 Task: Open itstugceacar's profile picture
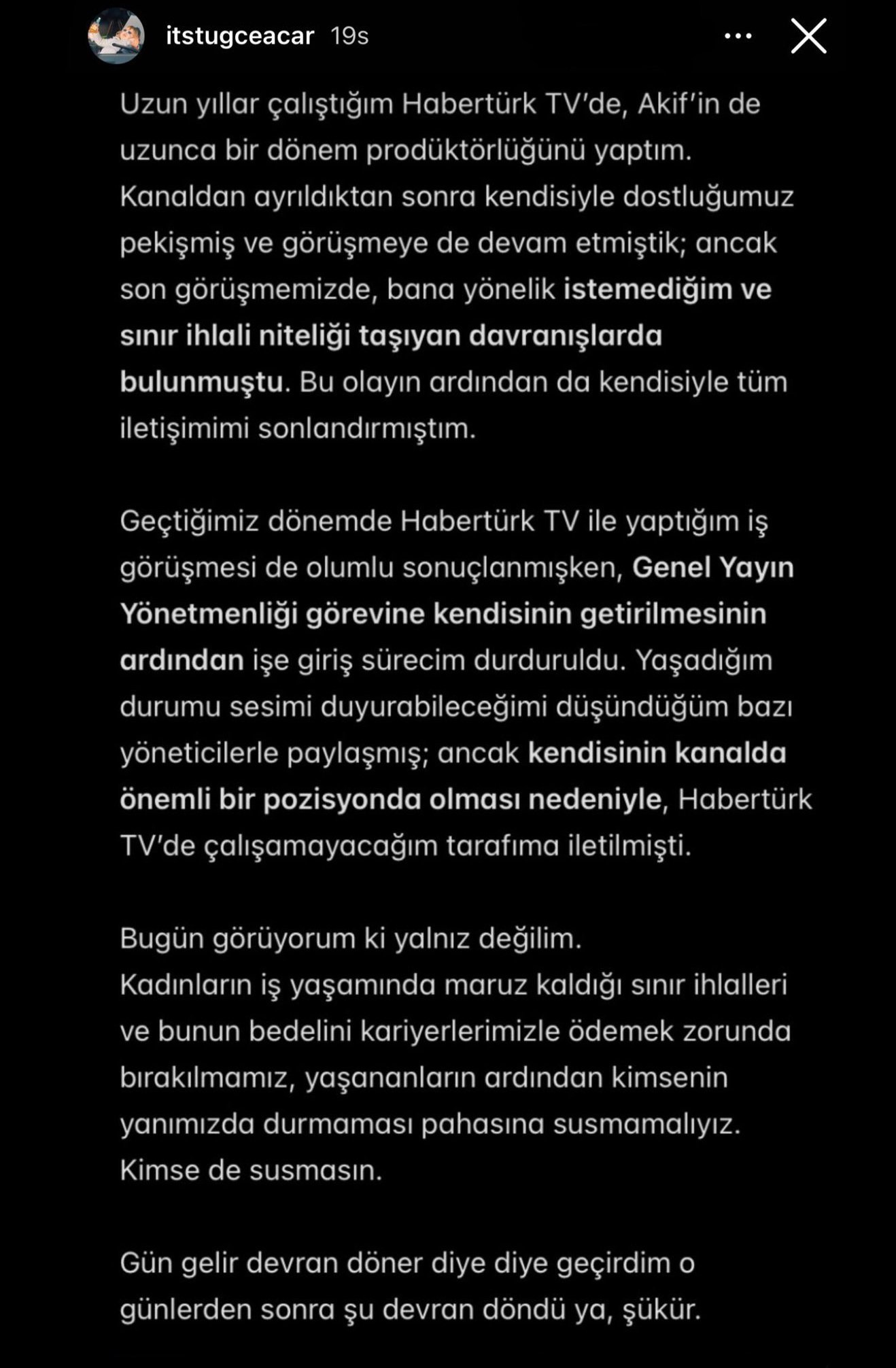click(116, 36)
